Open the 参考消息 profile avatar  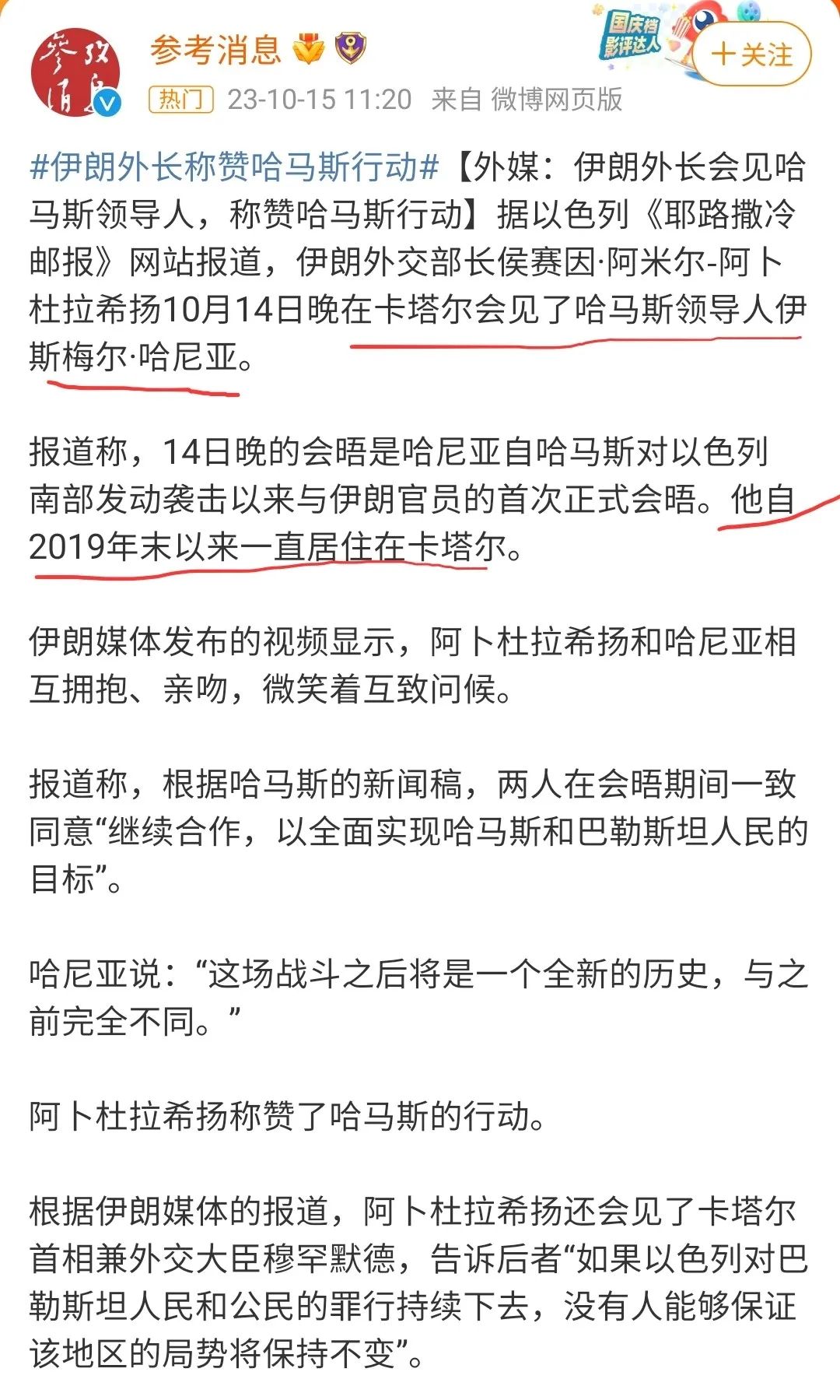point(75,73)
